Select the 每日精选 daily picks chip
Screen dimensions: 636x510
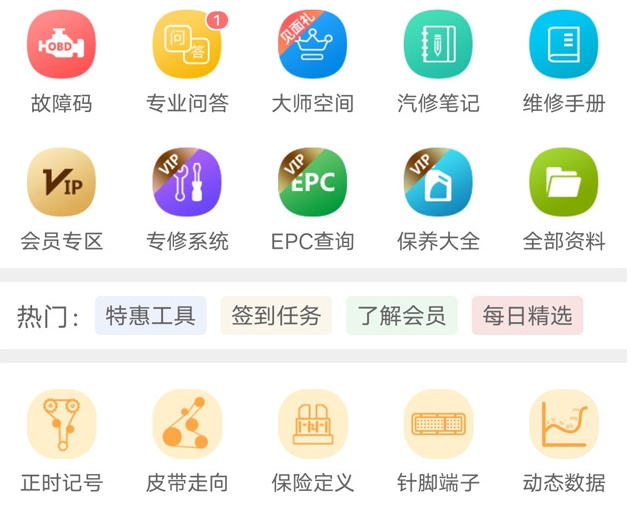(527, 316)
